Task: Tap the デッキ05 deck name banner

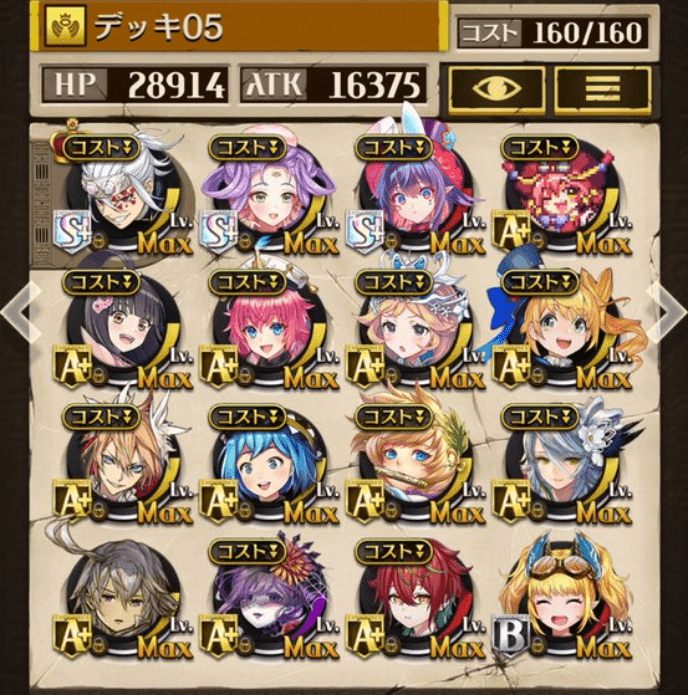Action: (240, 27)
